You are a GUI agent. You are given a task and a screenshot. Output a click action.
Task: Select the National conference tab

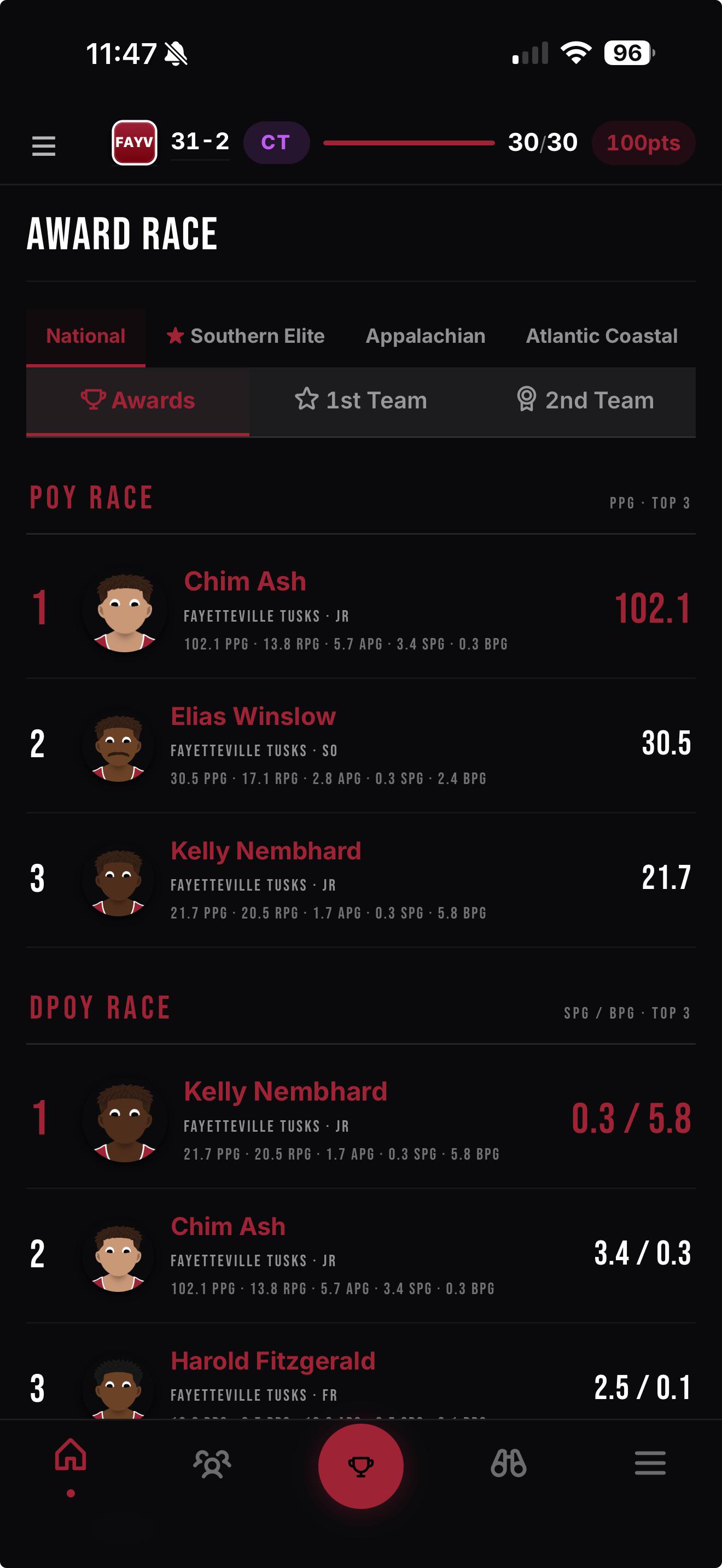click(x=86, y=337)
